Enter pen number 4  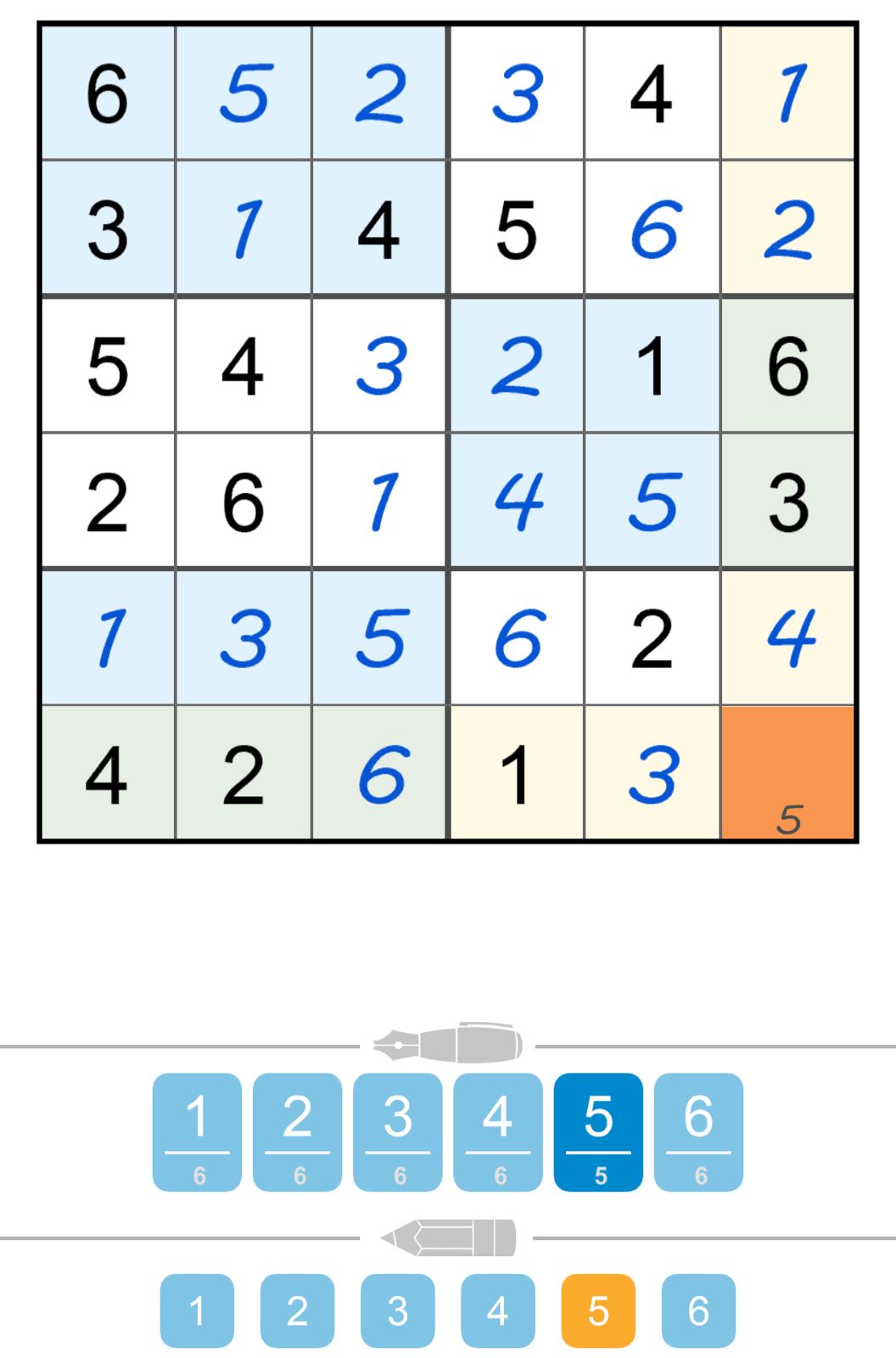click(x=497, y=1131)
